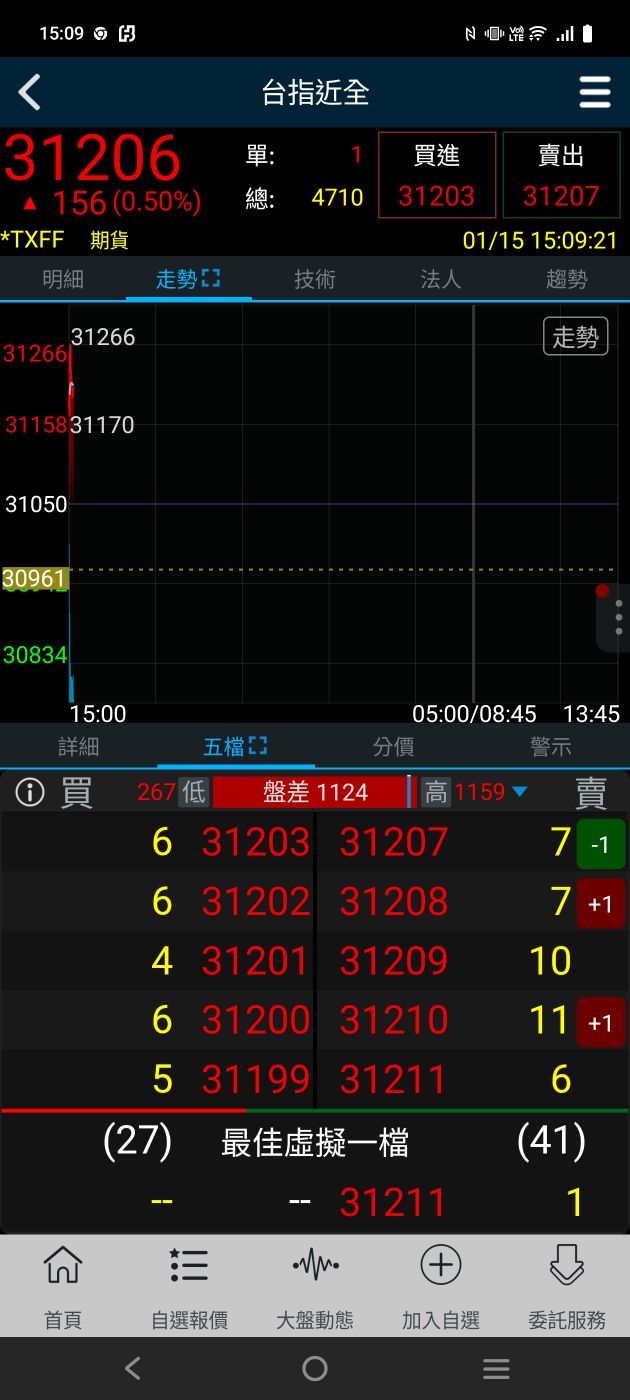Go back using the top-left arrow
The image size is (630, 1400).
click(x=30, y=93)
